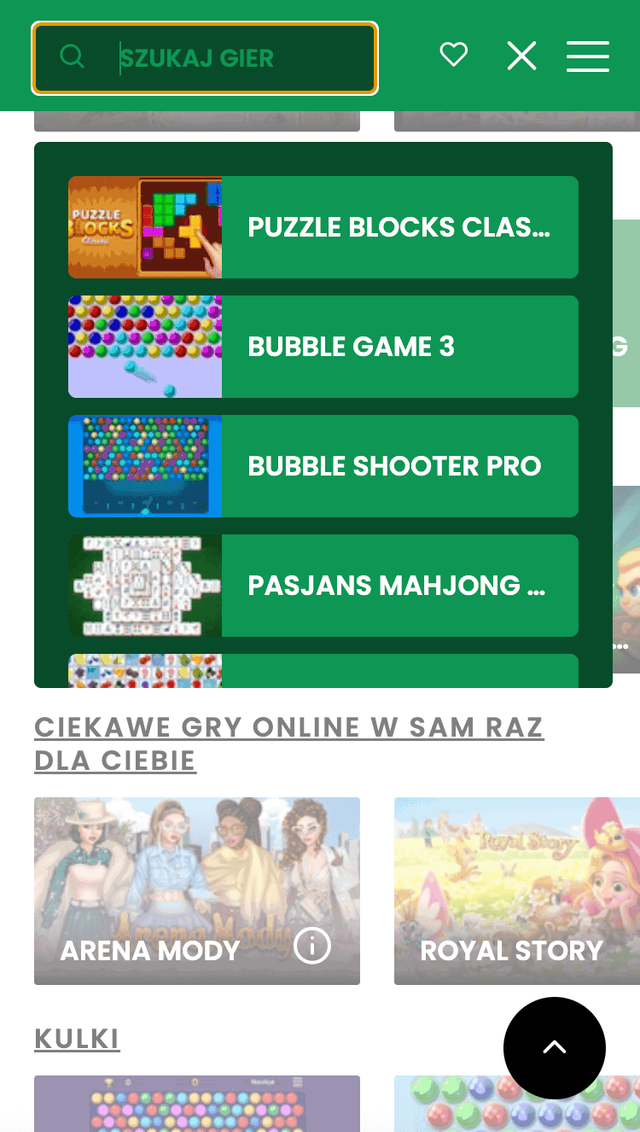Select Bubble Game 3 from suggestions

[x=323, y=346]
